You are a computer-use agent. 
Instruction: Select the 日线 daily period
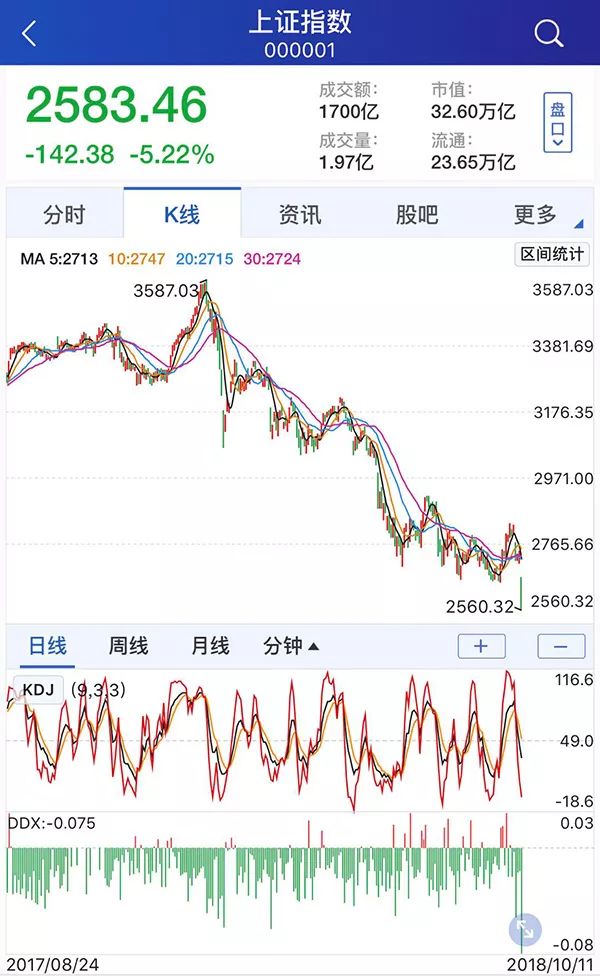47,645
